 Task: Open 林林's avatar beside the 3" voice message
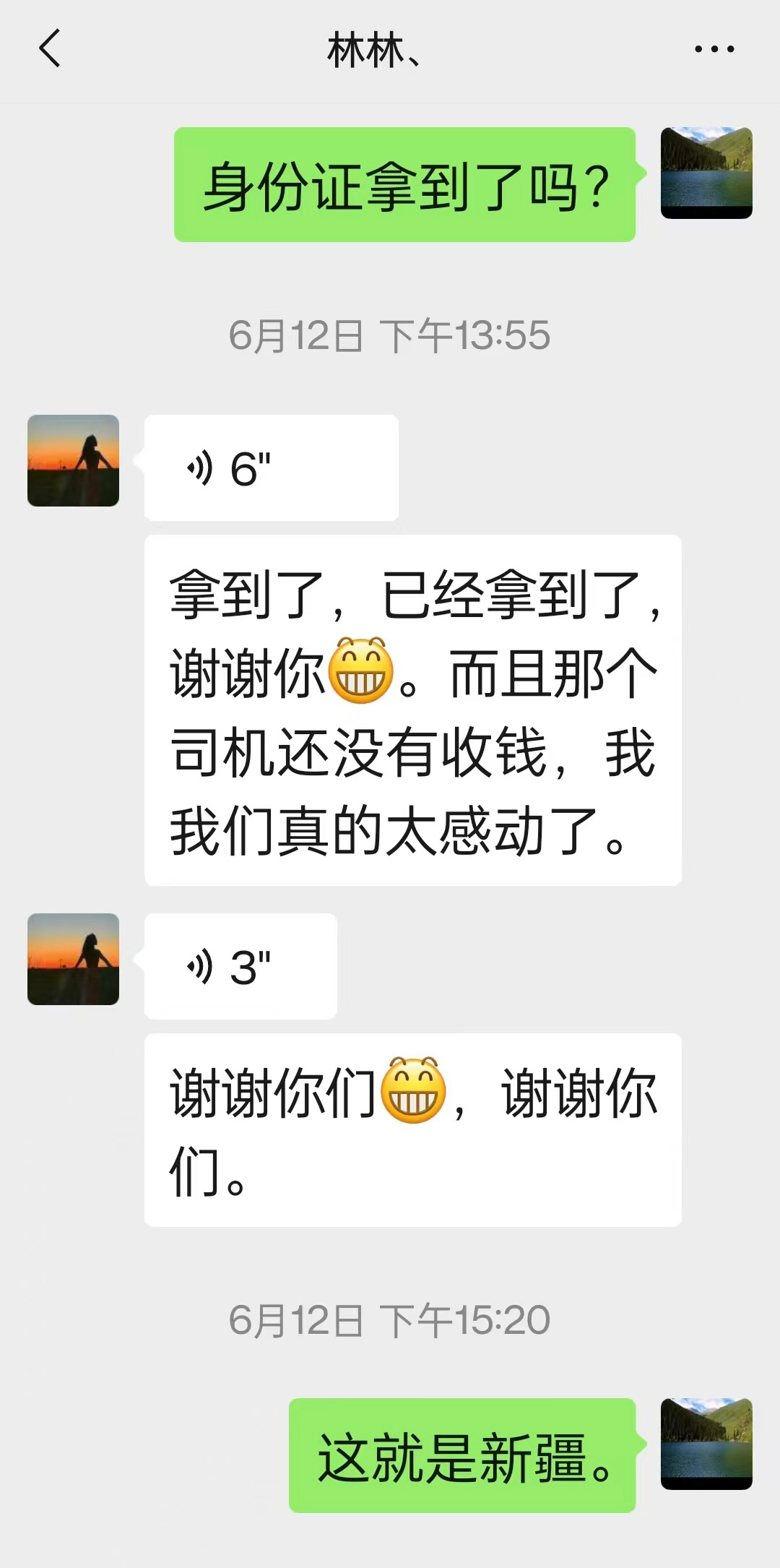point(73,959)
